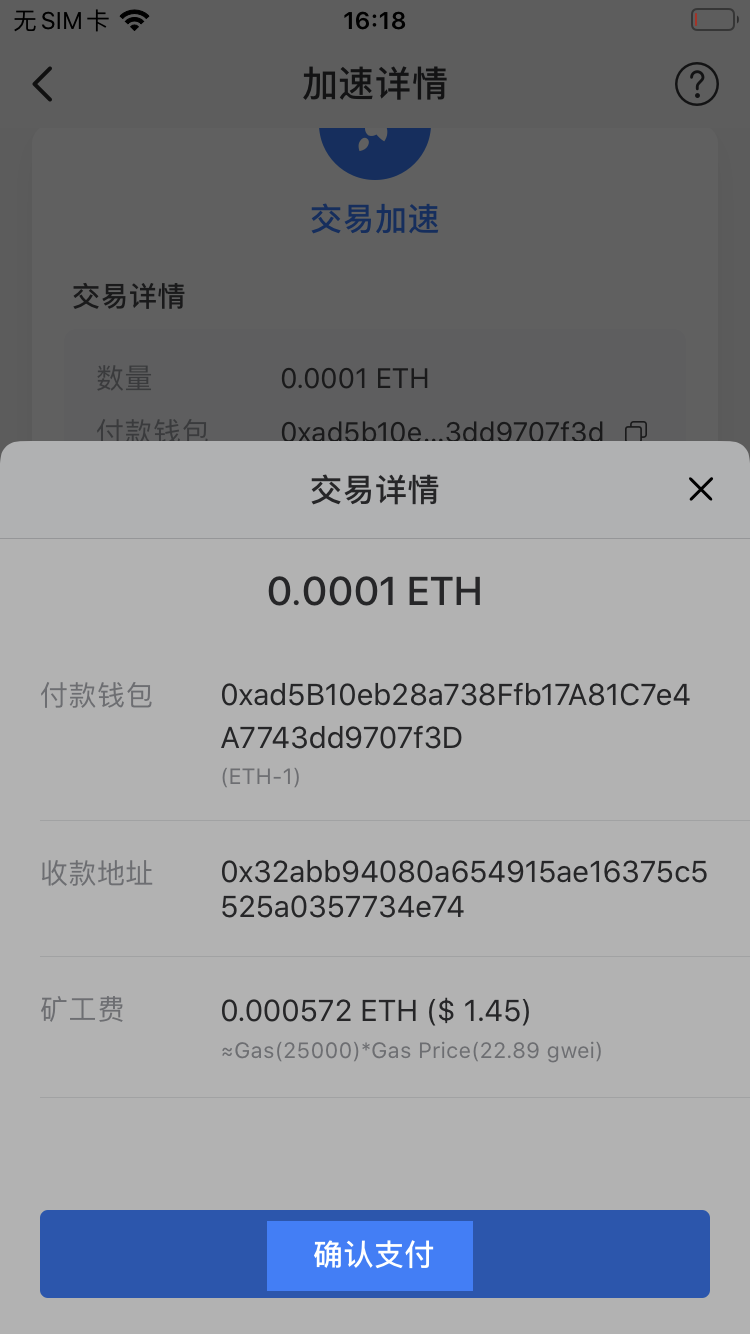750x1334 pixels.
Task: Open the help question mark icon
Action: click(x=696, y=84)
